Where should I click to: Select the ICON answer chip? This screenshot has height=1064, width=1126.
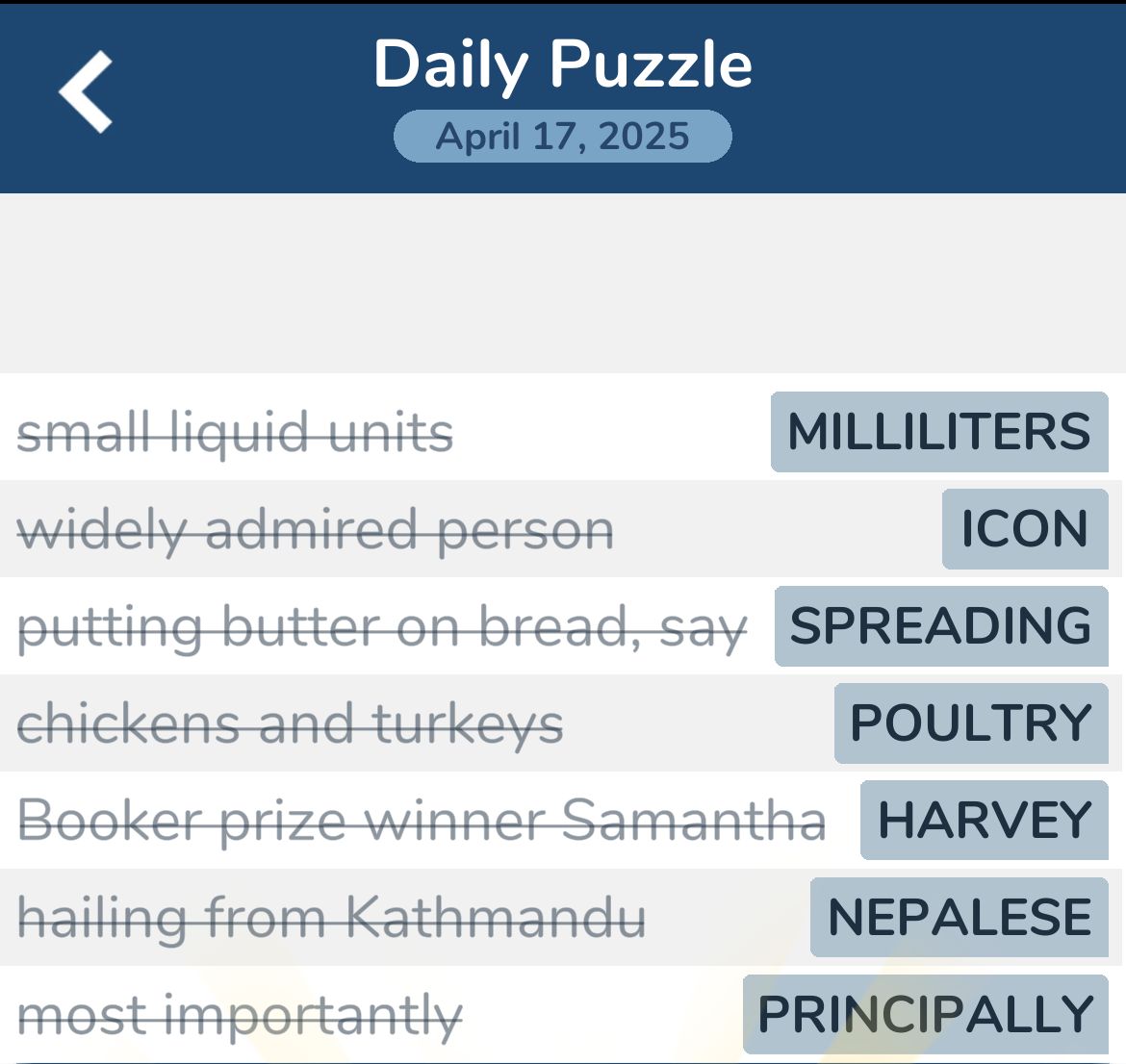[1024, 529]
